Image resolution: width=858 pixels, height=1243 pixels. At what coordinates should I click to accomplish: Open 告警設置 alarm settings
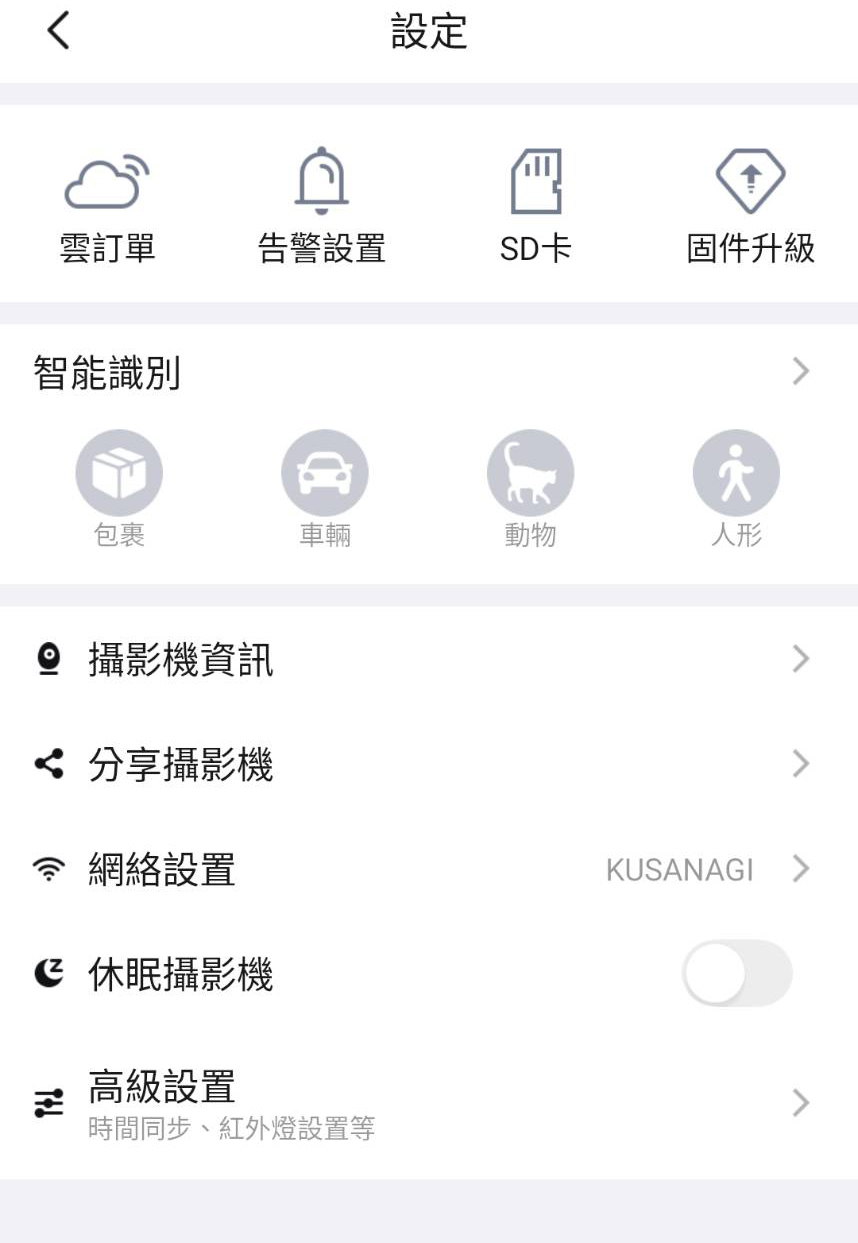322,205
